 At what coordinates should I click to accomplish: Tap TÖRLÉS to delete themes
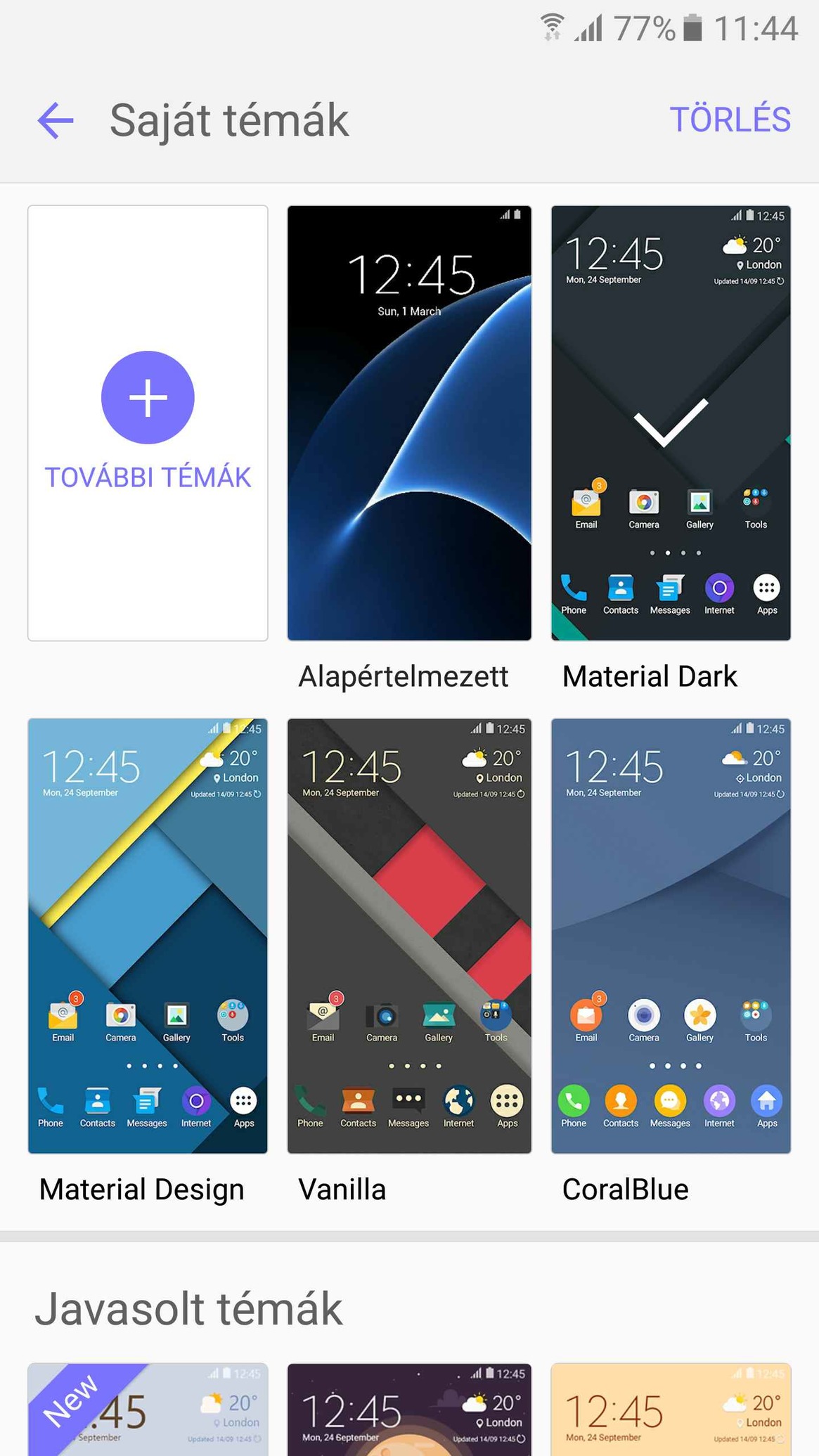729,120
